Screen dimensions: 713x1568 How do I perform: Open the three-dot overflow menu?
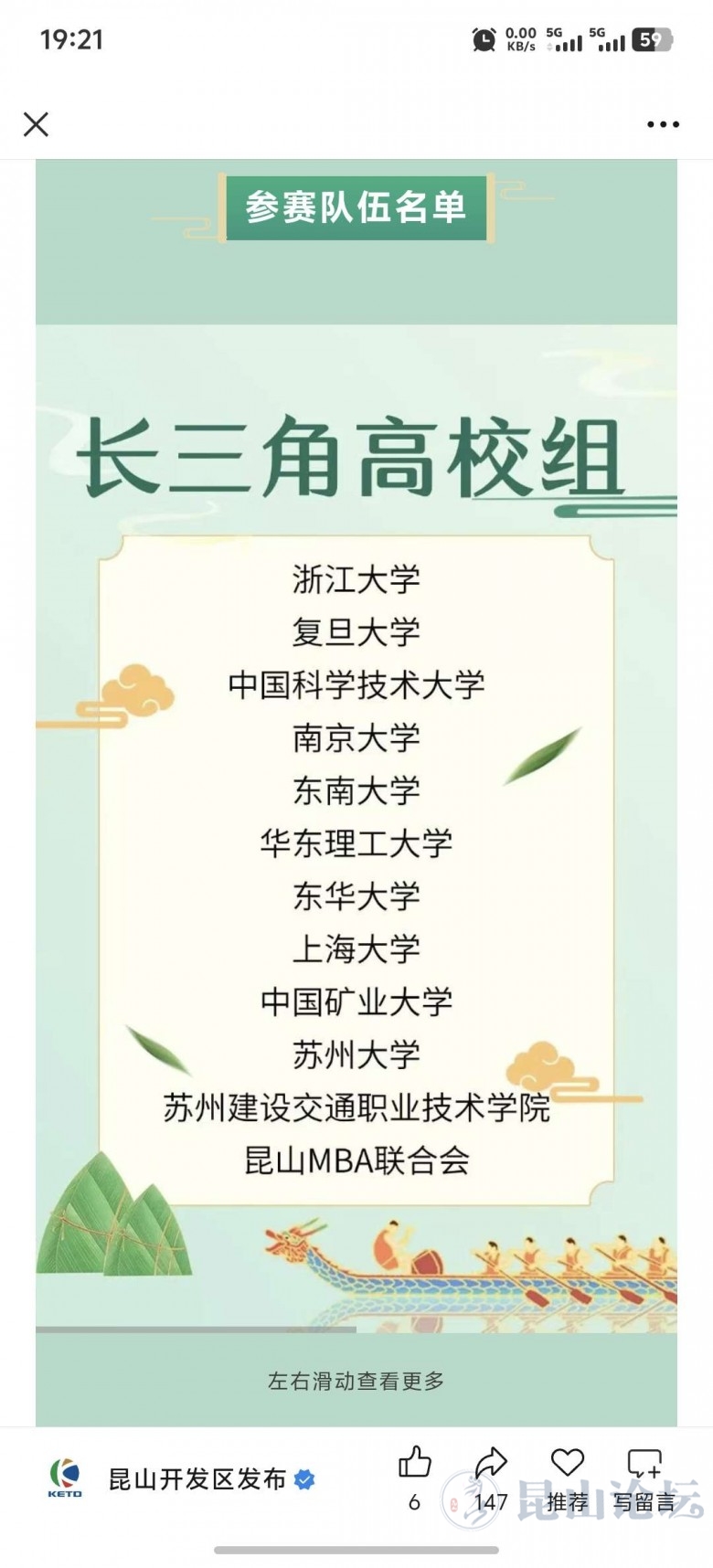pos(663,124)
